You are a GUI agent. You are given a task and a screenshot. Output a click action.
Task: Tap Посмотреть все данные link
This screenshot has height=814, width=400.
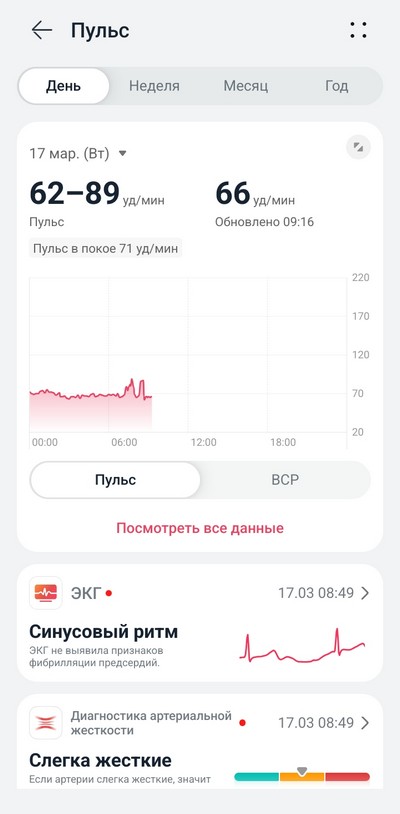coord(200,528)
